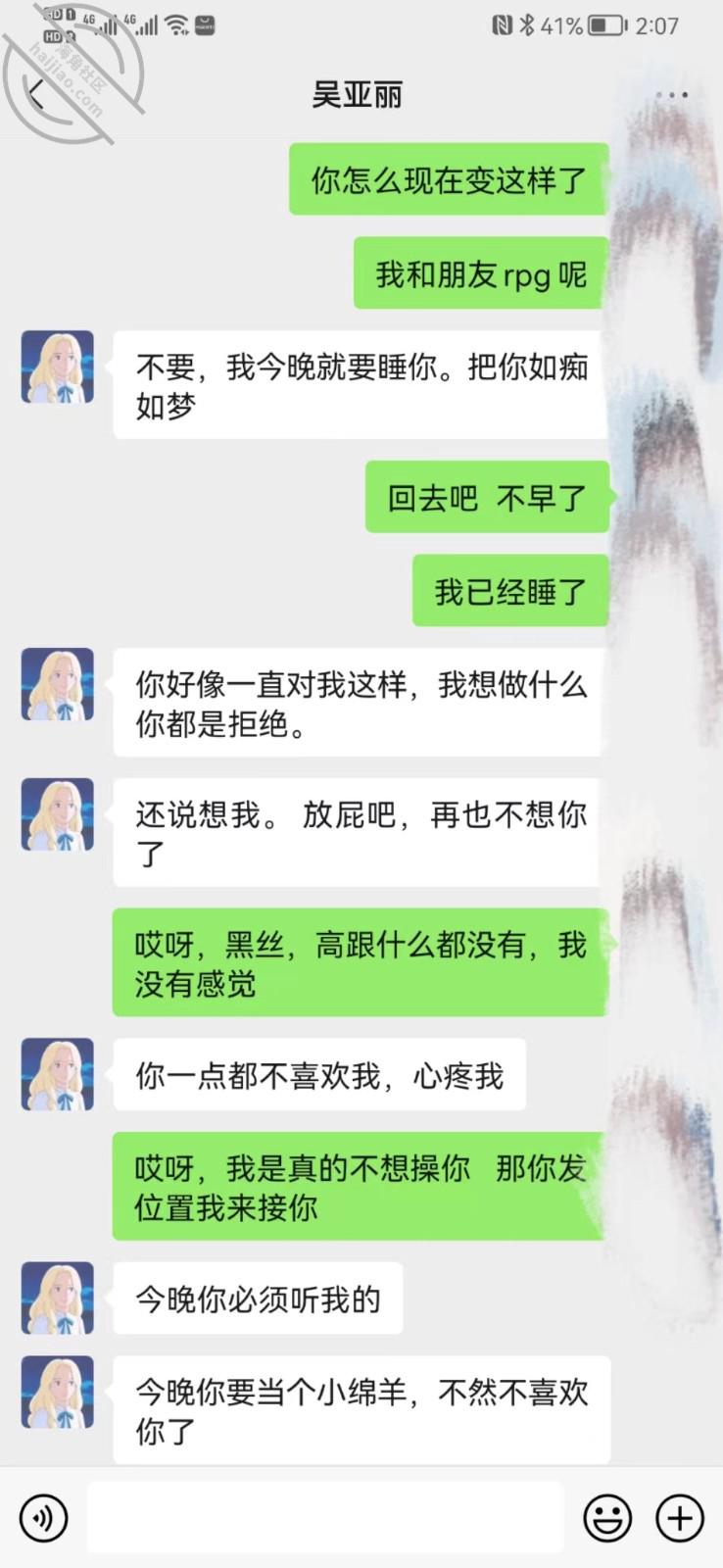
Task: Open avatar next to 今晚你必须听我的
Action: pos(58,1298)
